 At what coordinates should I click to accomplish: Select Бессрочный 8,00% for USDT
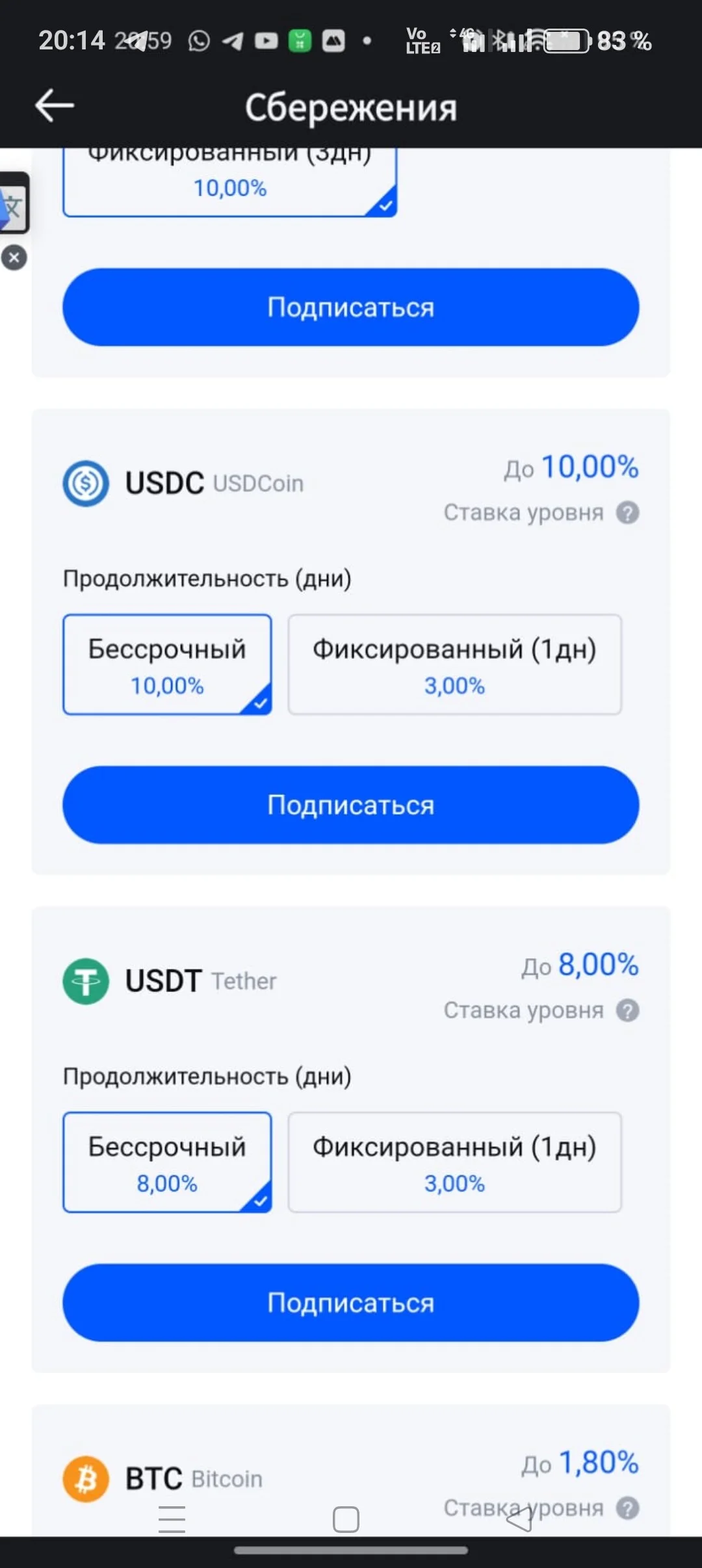coord(167,1162)
